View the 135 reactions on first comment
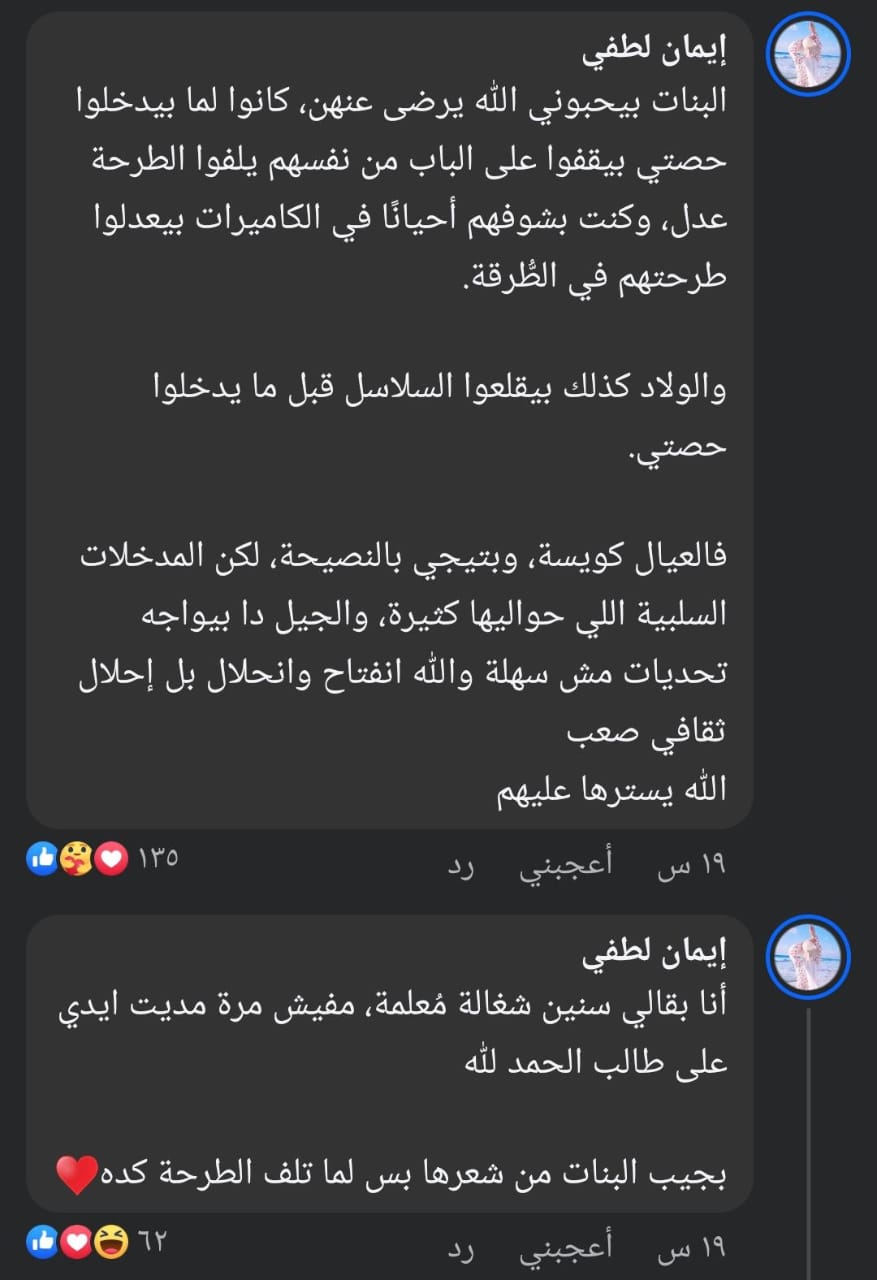 pos(104,858)
